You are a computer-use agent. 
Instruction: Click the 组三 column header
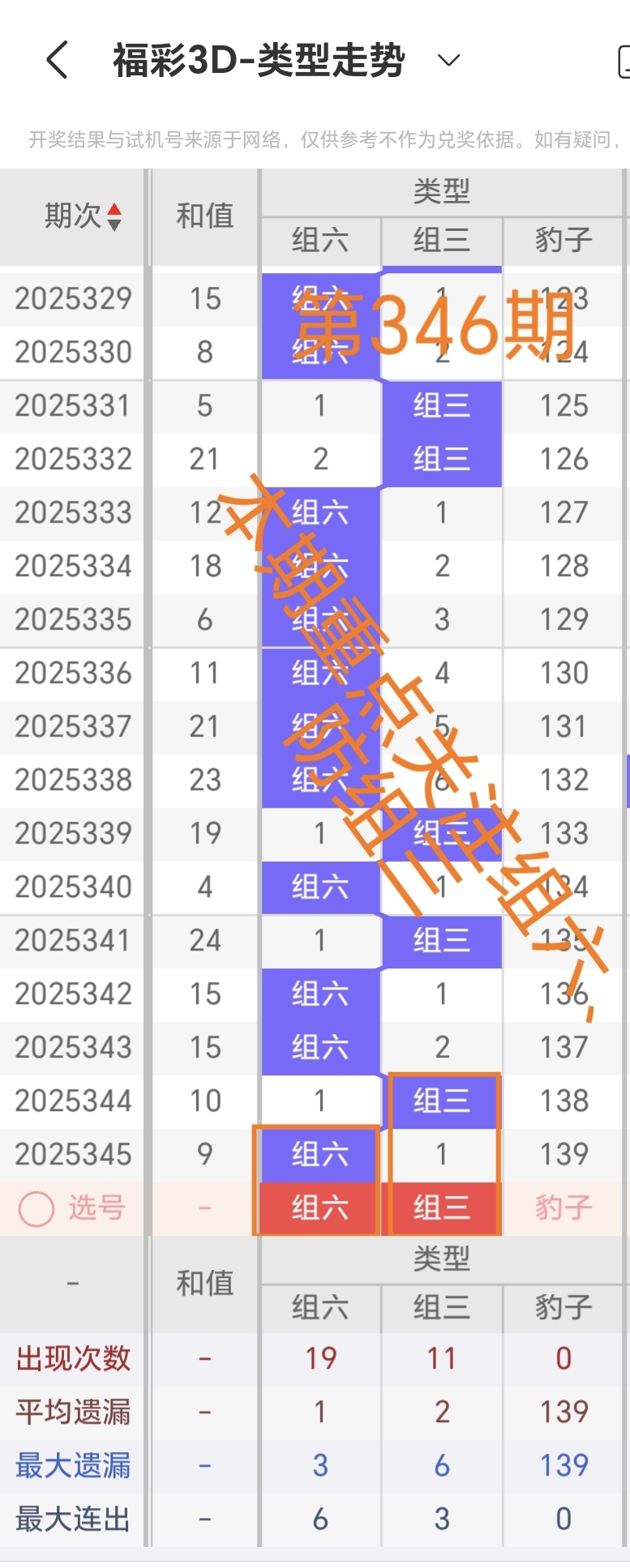tap(442, 241)
